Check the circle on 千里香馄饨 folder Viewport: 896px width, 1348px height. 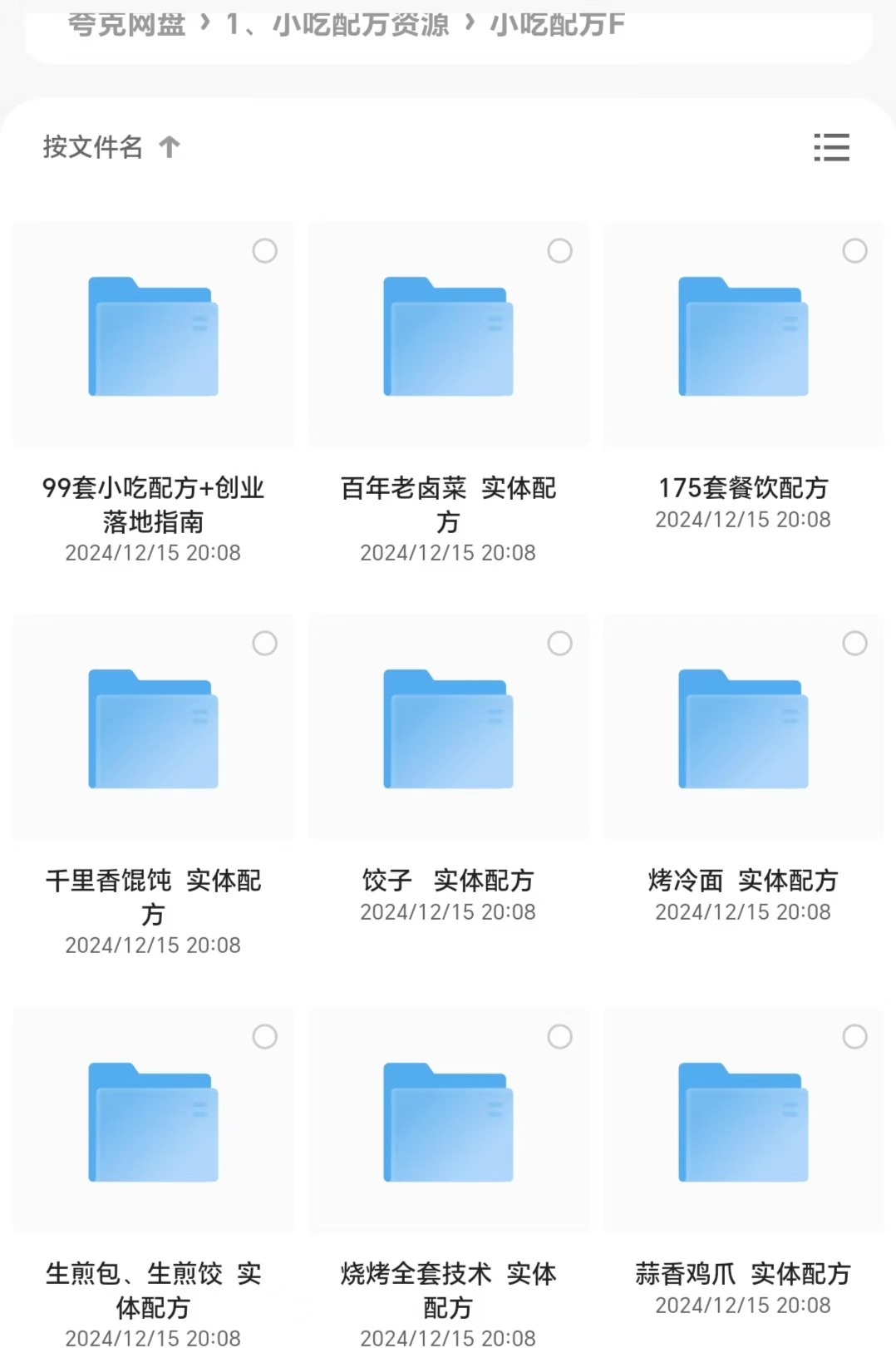click(x=264, y=643)
